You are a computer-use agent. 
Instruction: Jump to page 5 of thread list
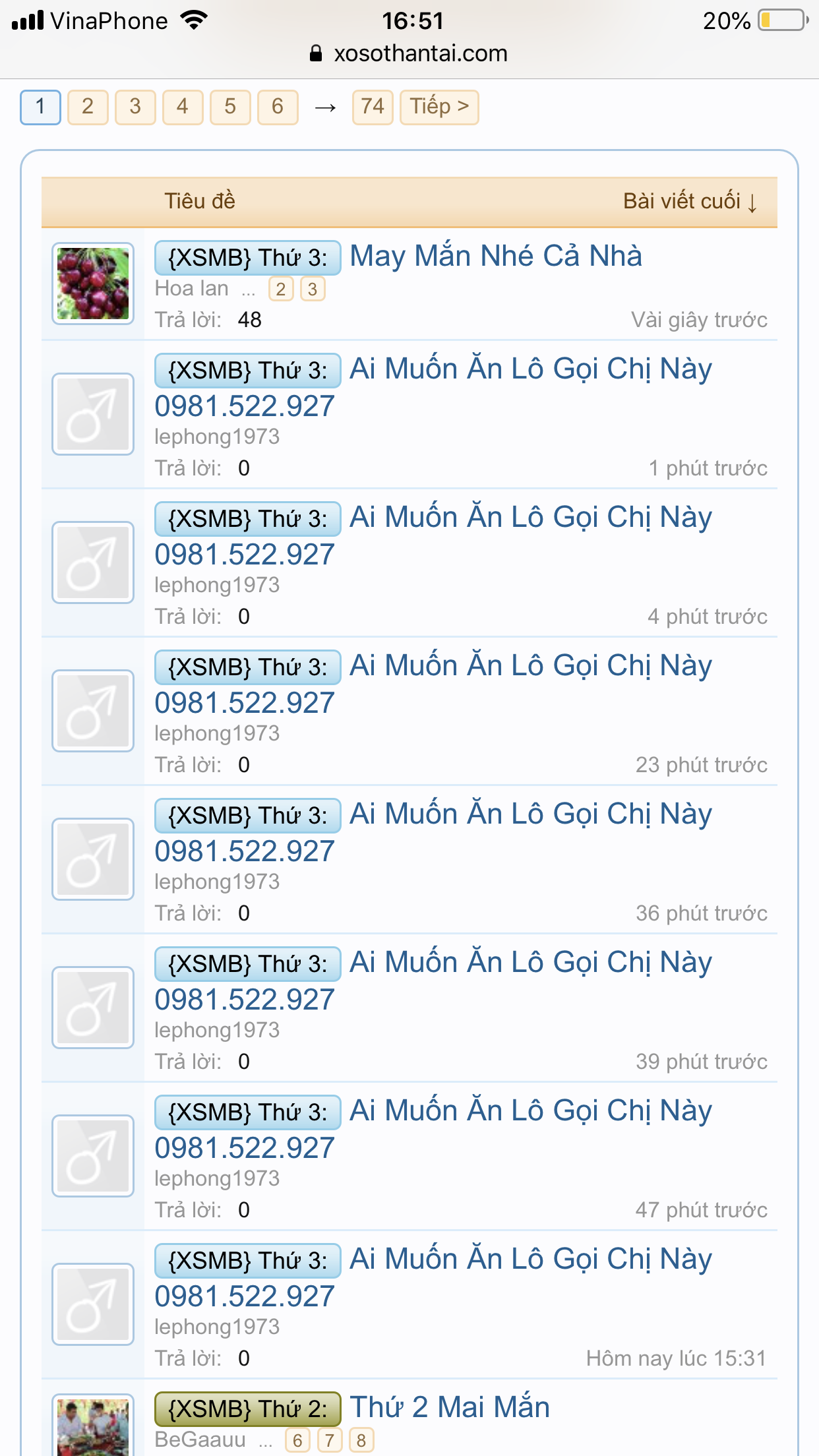coord(230,107)
